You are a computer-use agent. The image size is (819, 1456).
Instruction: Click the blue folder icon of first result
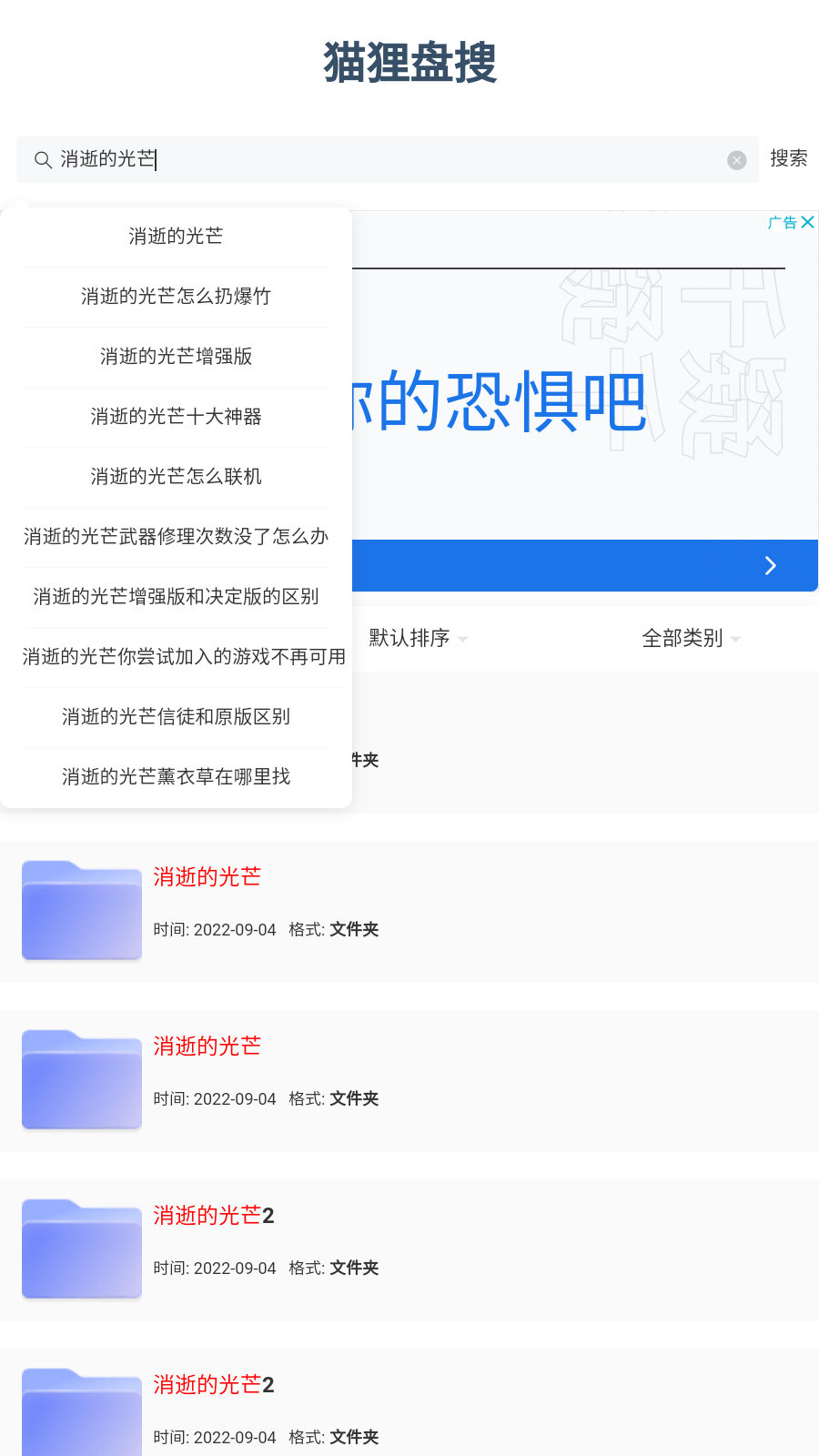point(81,908)
